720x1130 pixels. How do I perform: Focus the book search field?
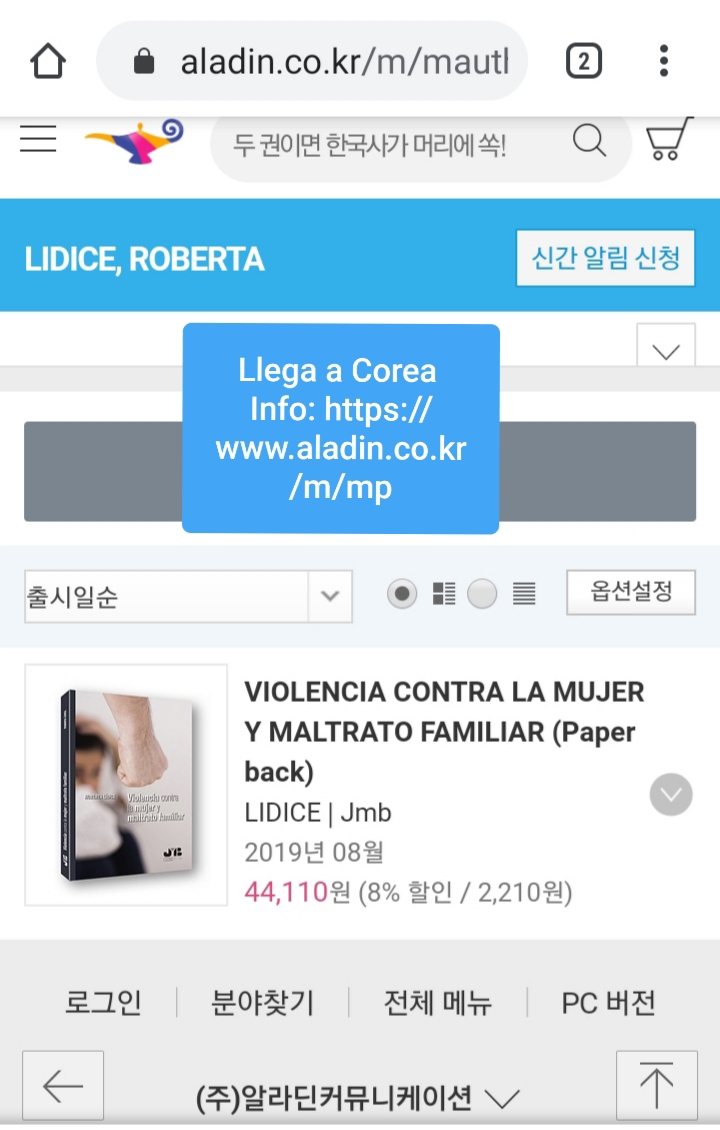point(390,146)
